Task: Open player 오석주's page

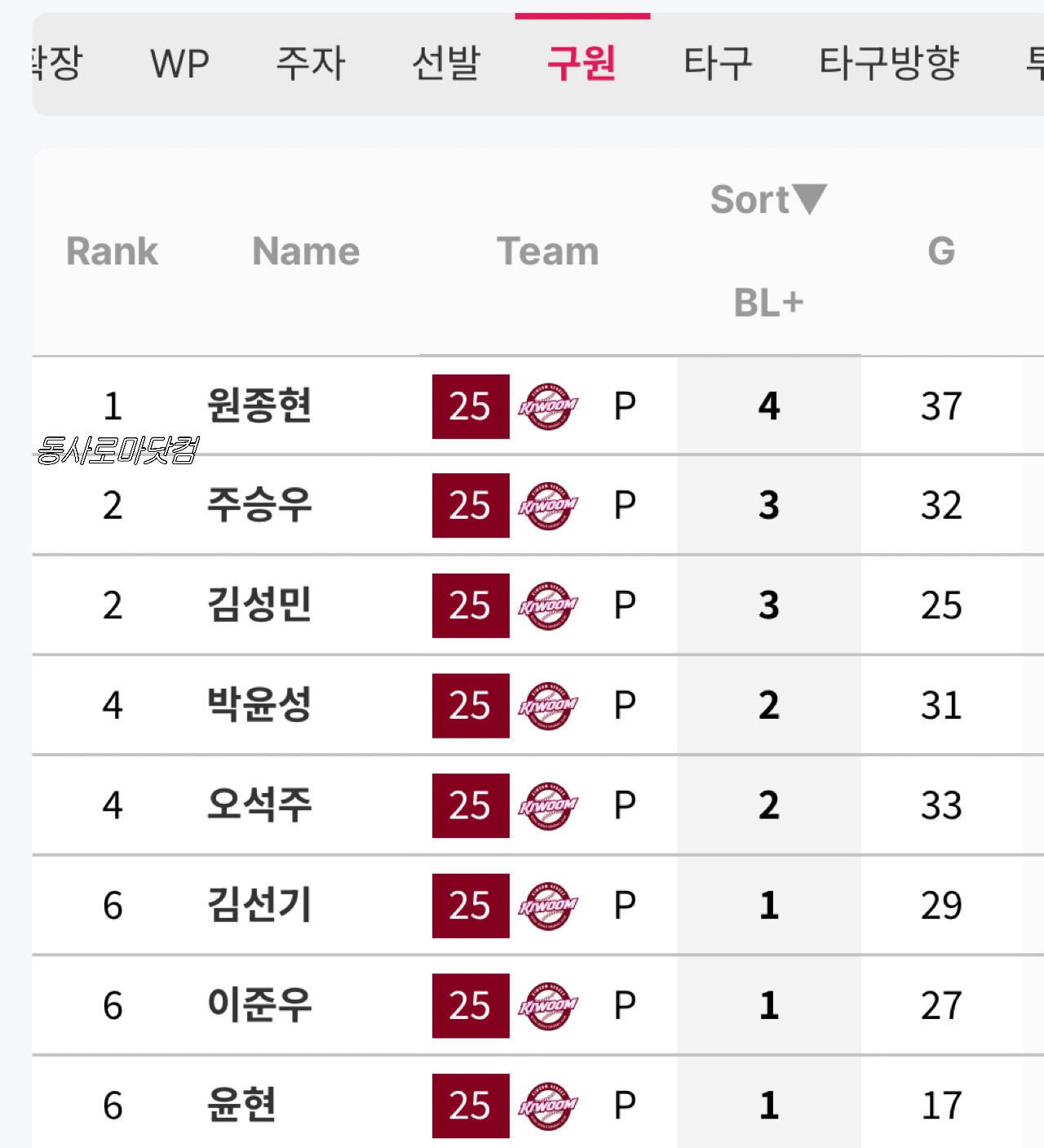Action: [259, 805]
